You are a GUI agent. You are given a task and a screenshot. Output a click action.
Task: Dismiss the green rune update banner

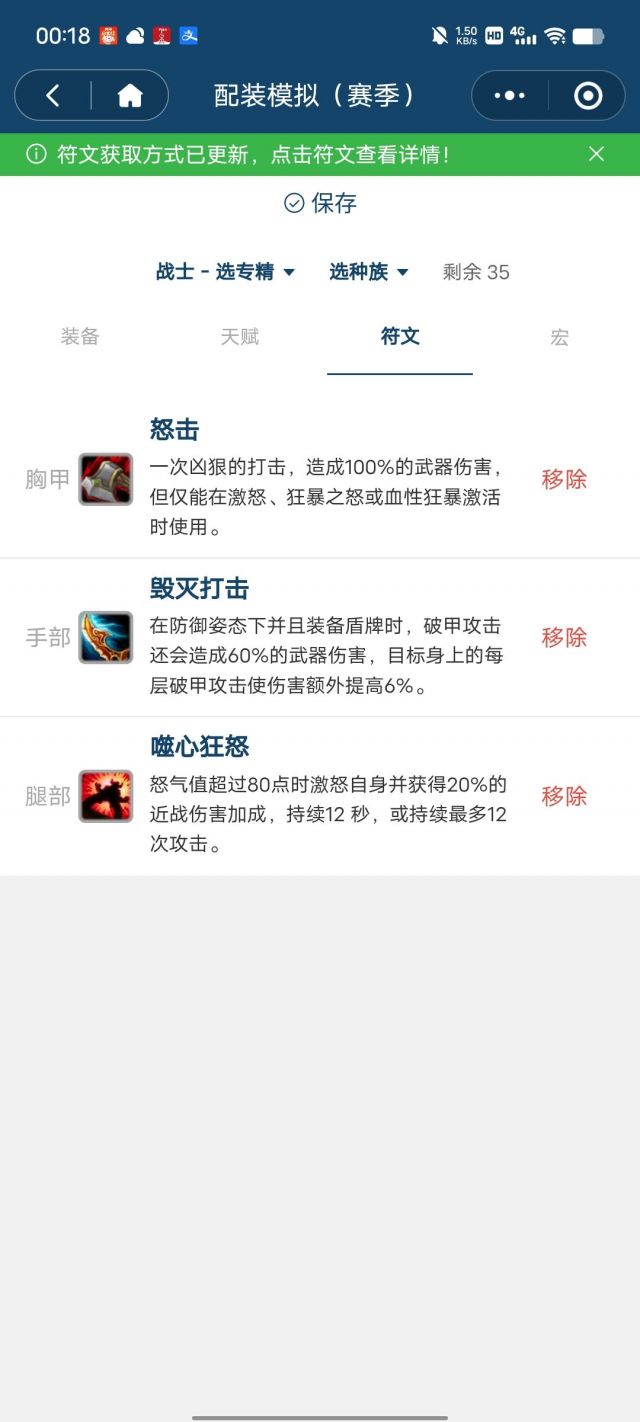596,154
